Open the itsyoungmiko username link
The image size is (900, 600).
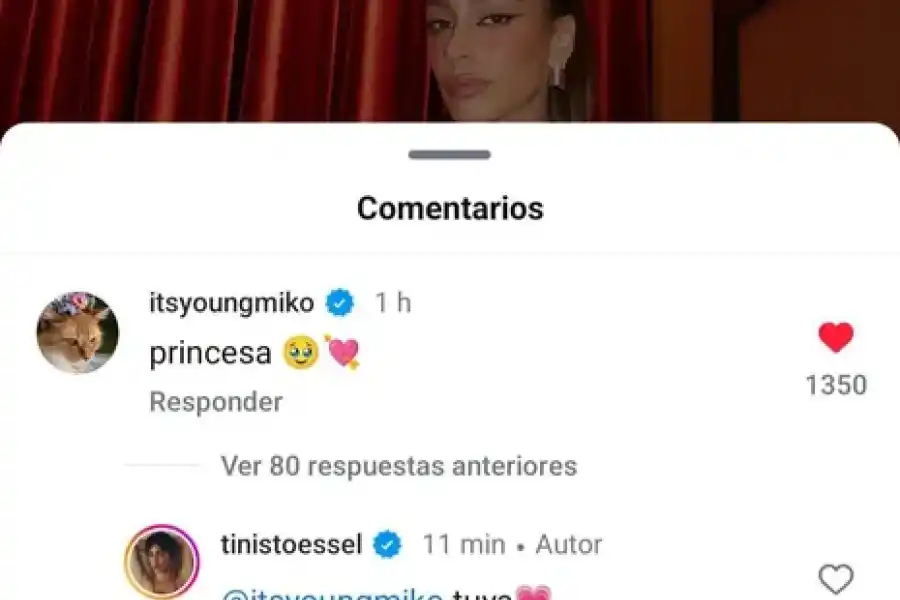231,303
